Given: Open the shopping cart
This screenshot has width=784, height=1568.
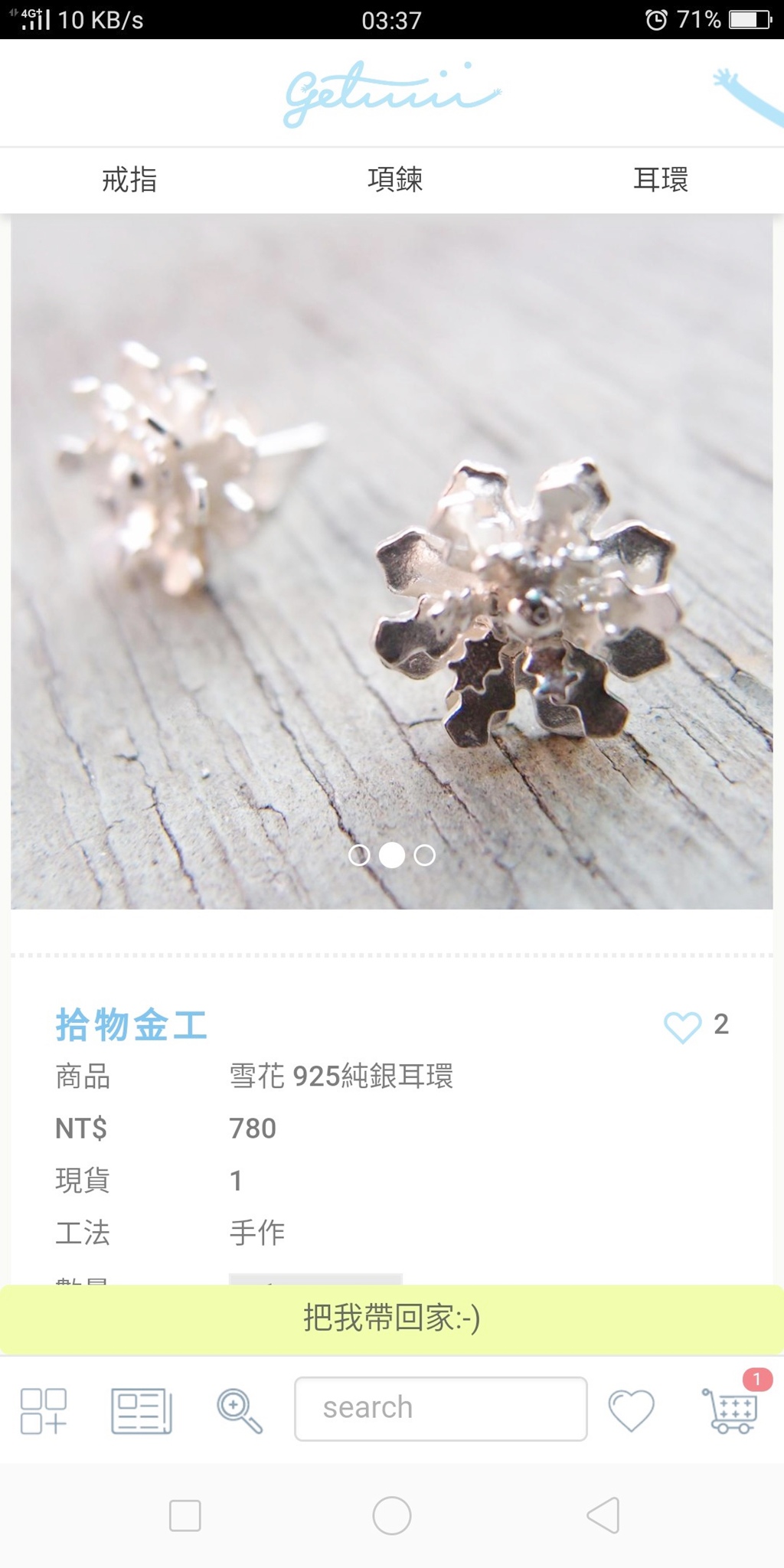Looking at the screenshot, I should click(x=730, y=1410).
